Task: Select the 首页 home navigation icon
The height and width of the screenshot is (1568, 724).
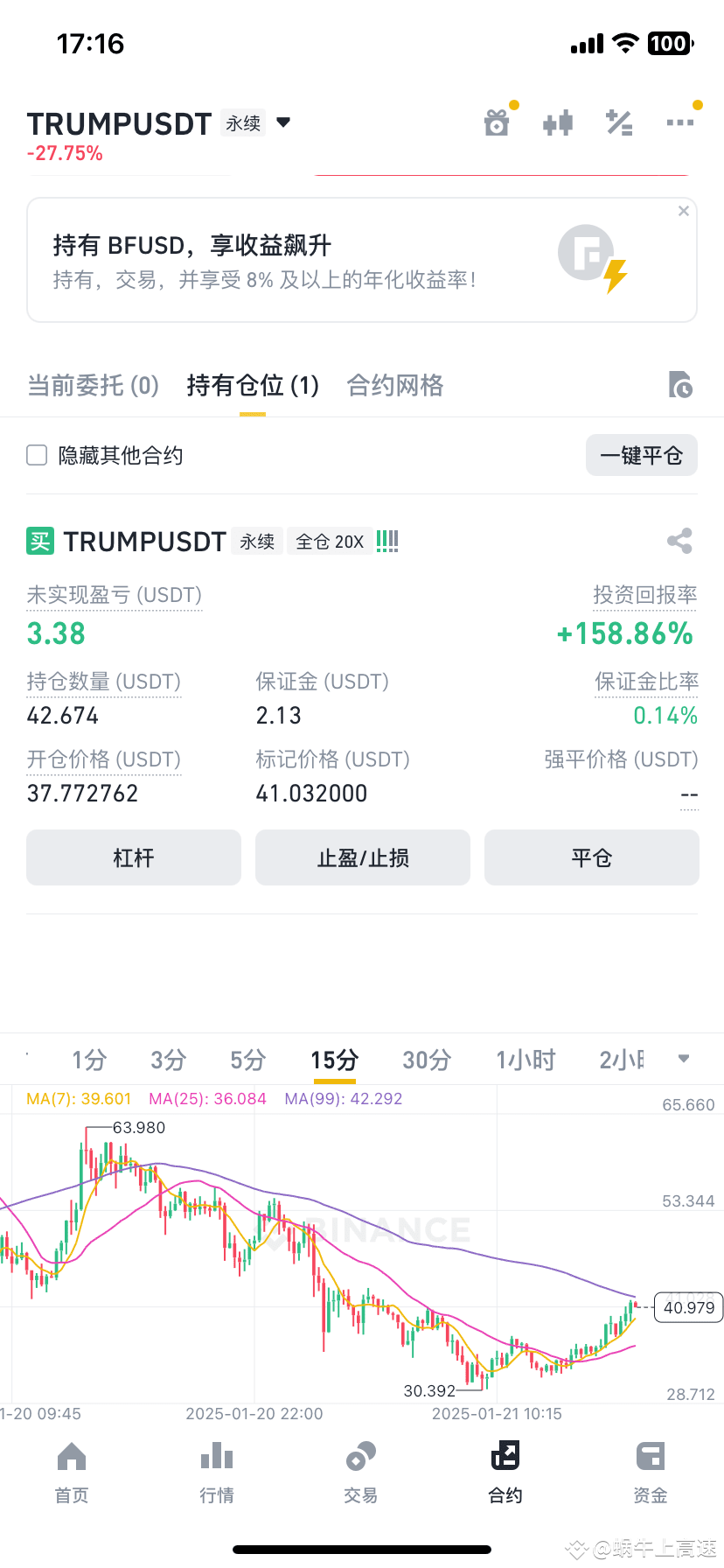Action: [x=71, y=1470]
